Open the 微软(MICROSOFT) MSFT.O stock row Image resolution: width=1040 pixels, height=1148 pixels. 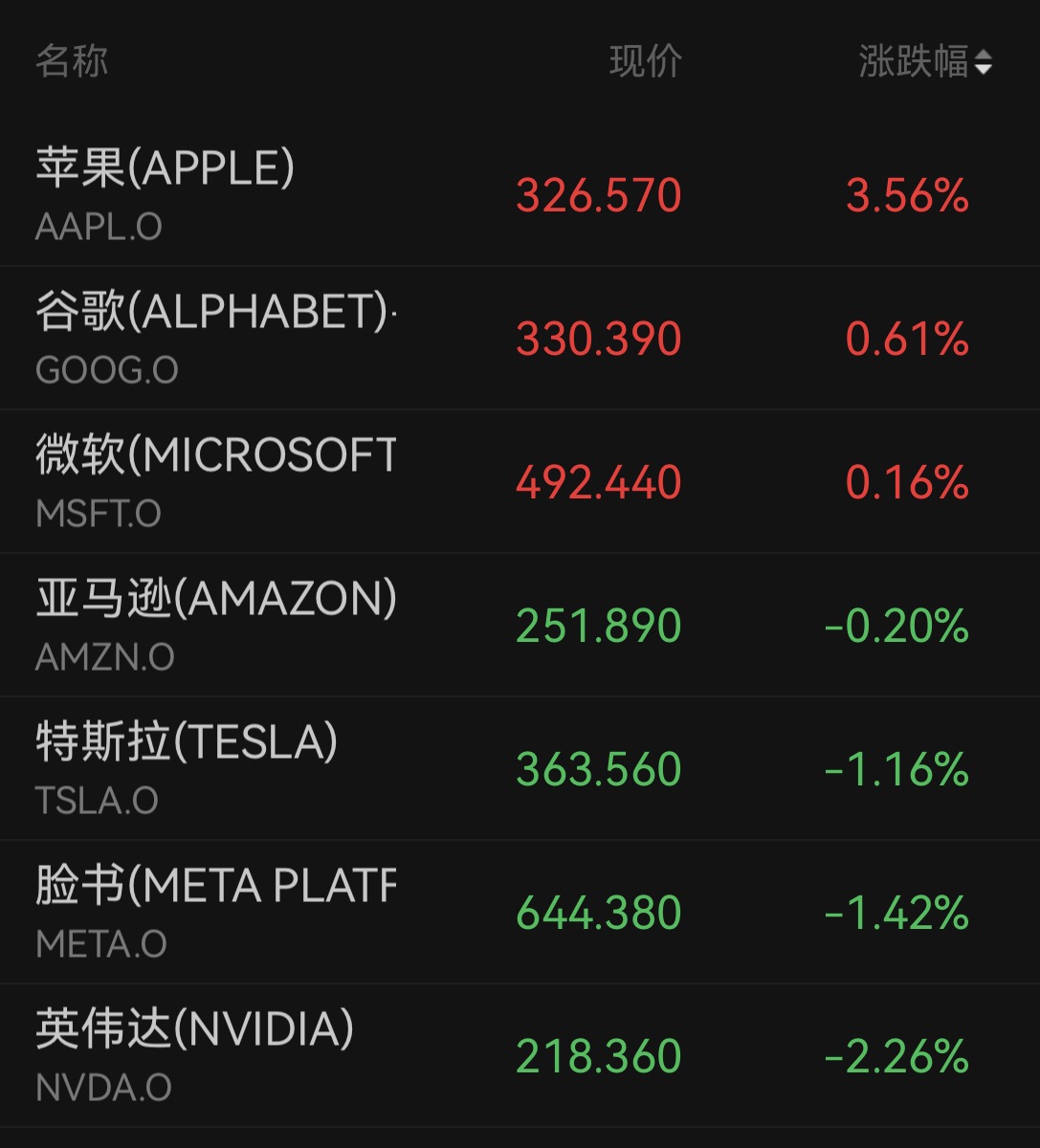[520, 482]
